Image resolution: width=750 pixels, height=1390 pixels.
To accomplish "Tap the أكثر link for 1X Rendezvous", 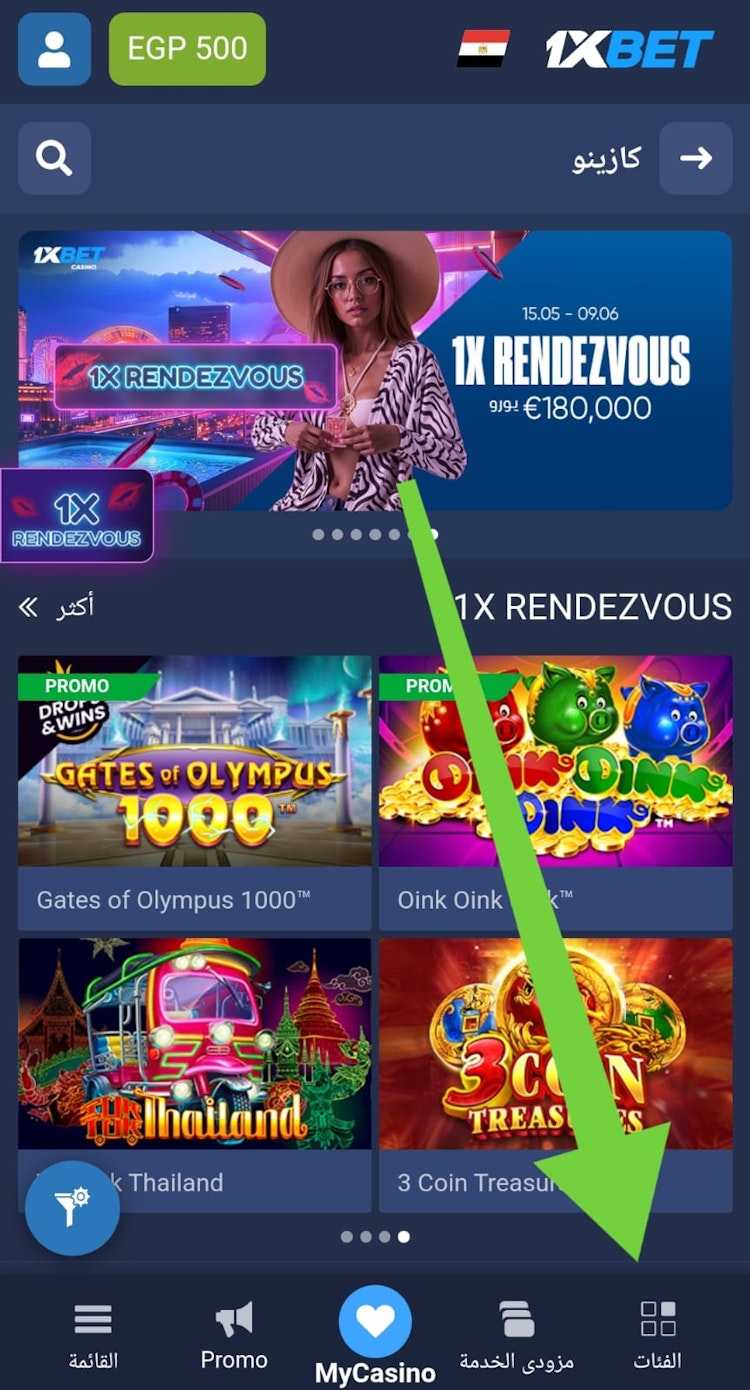I will tap(56, 607).
